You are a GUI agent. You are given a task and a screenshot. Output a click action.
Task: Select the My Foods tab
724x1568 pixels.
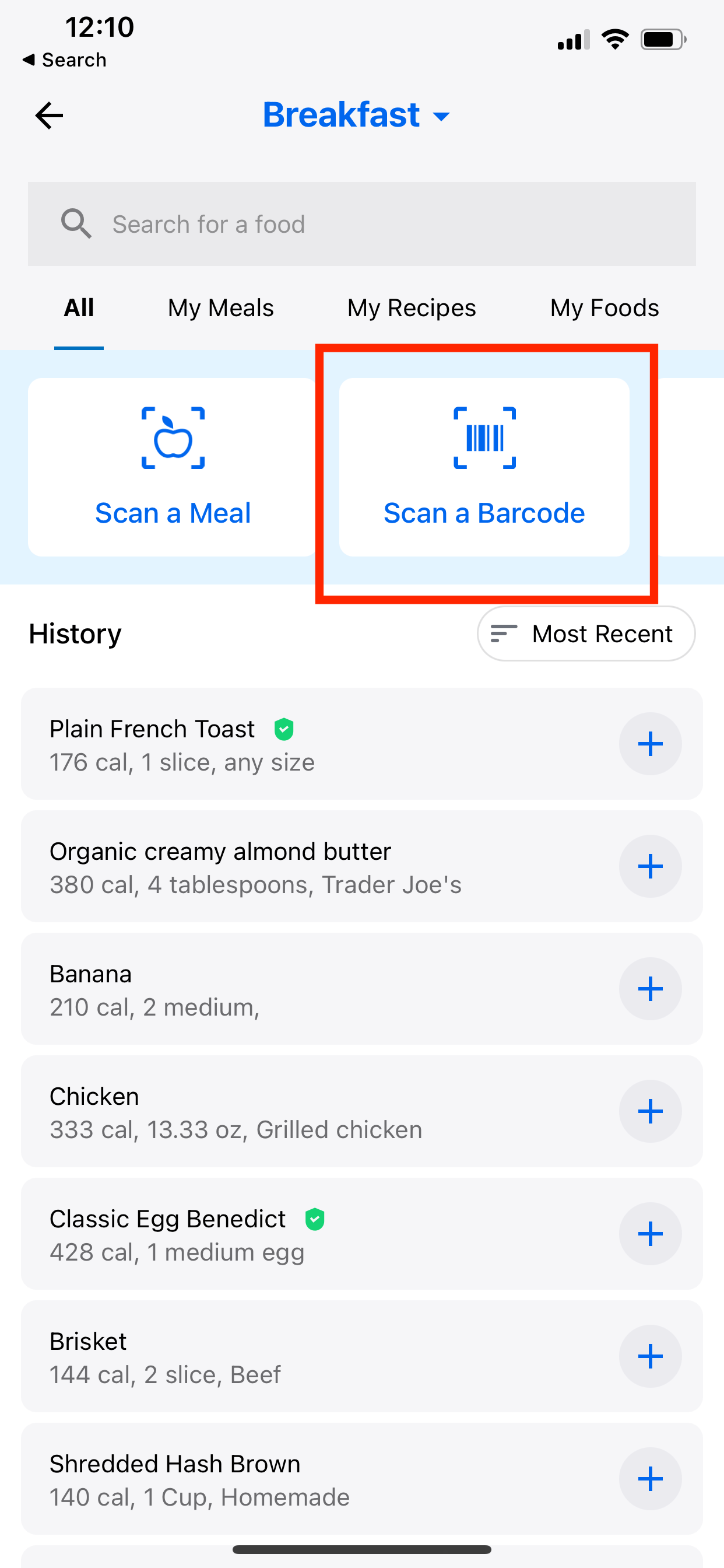603,308
